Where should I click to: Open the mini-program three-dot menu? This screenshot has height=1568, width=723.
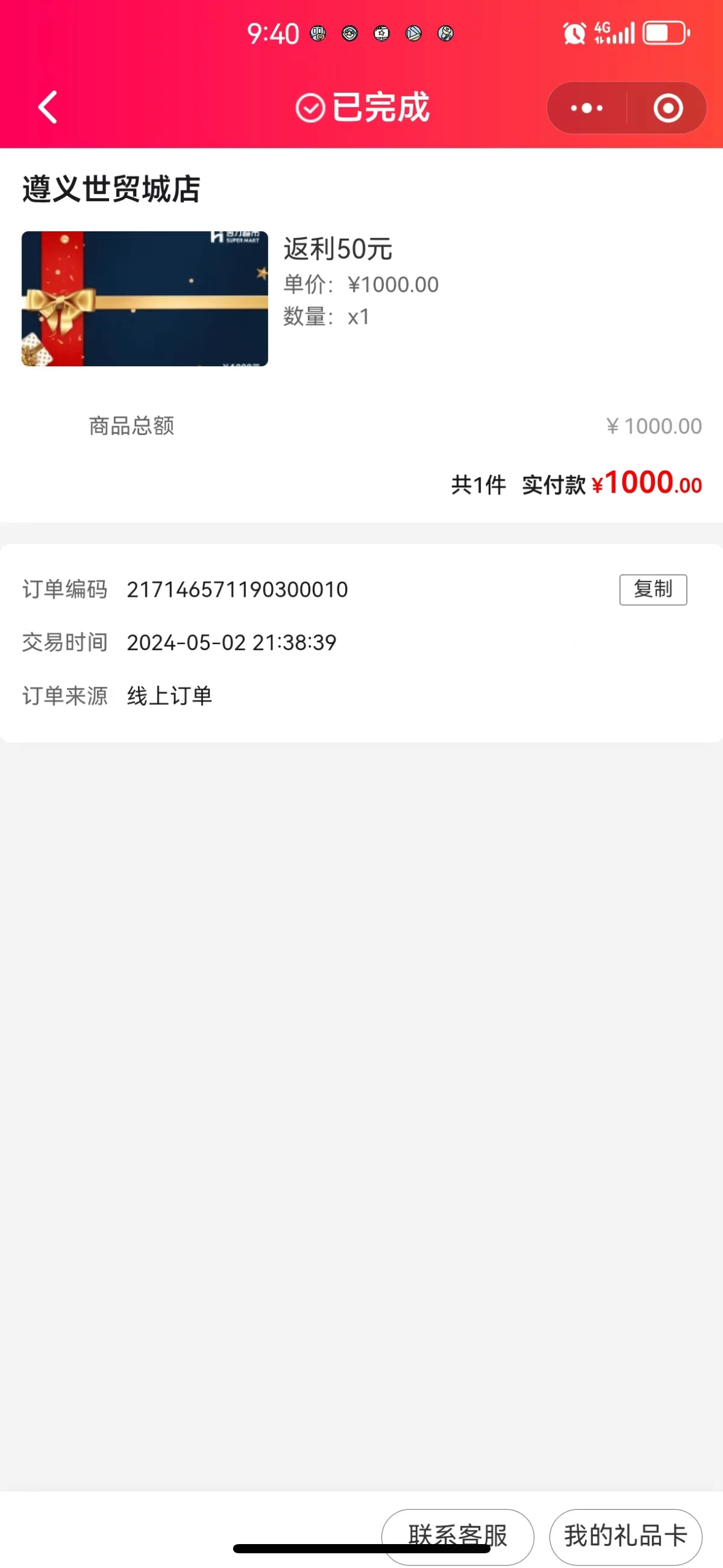(586, 109)
